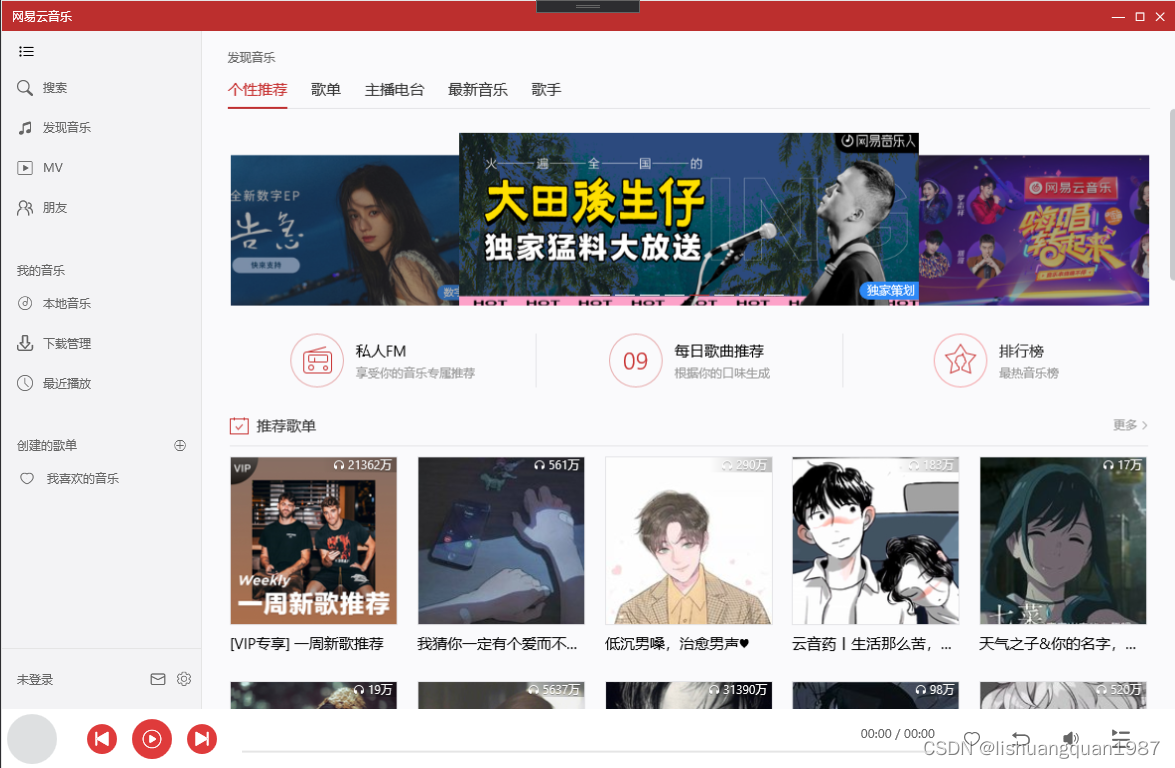
Task: Open 朋友 in the sidebar
Action: 54,208
